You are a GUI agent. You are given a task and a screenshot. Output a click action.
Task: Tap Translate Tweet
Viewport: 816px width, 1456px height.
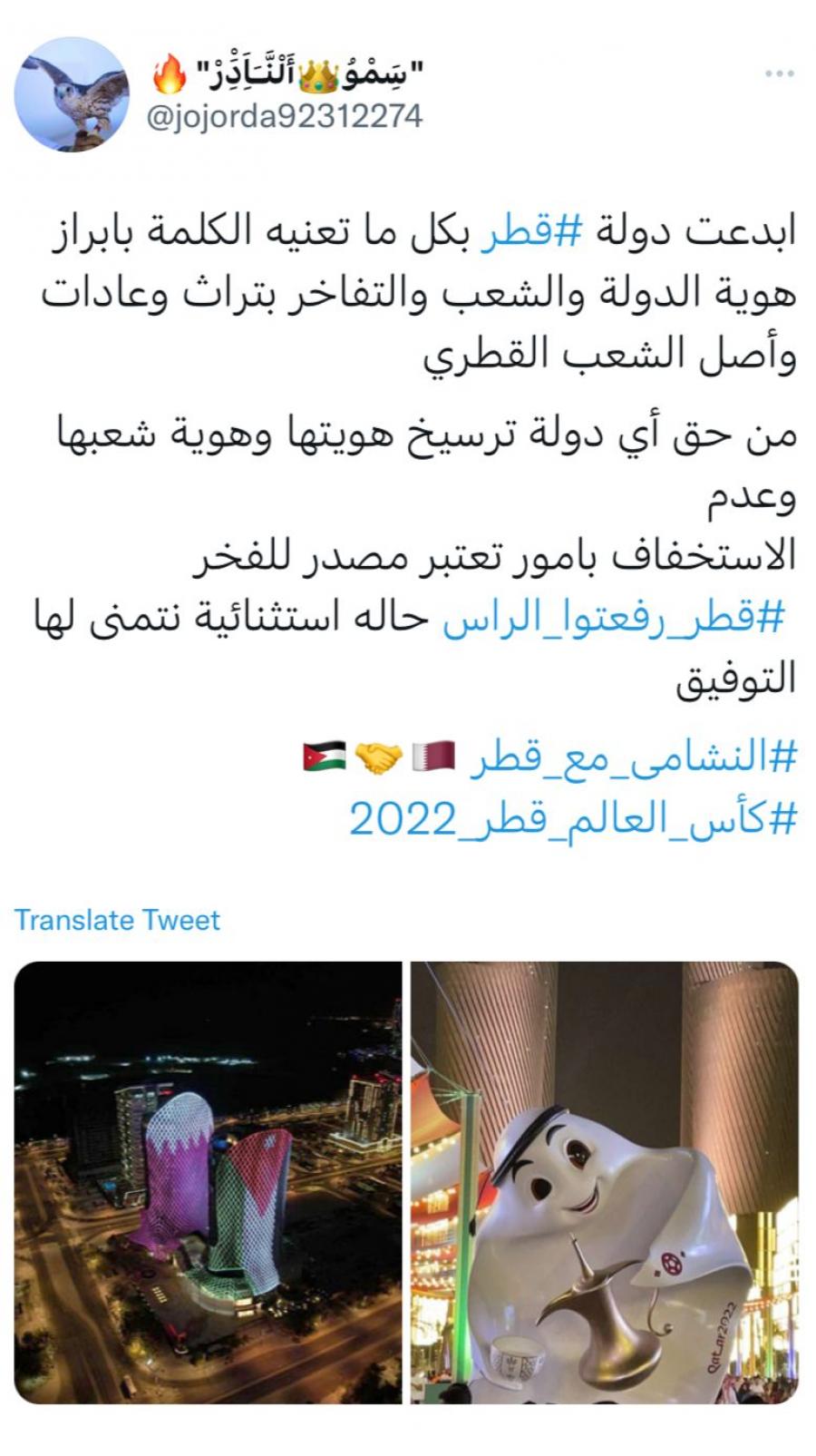(117, 920)
